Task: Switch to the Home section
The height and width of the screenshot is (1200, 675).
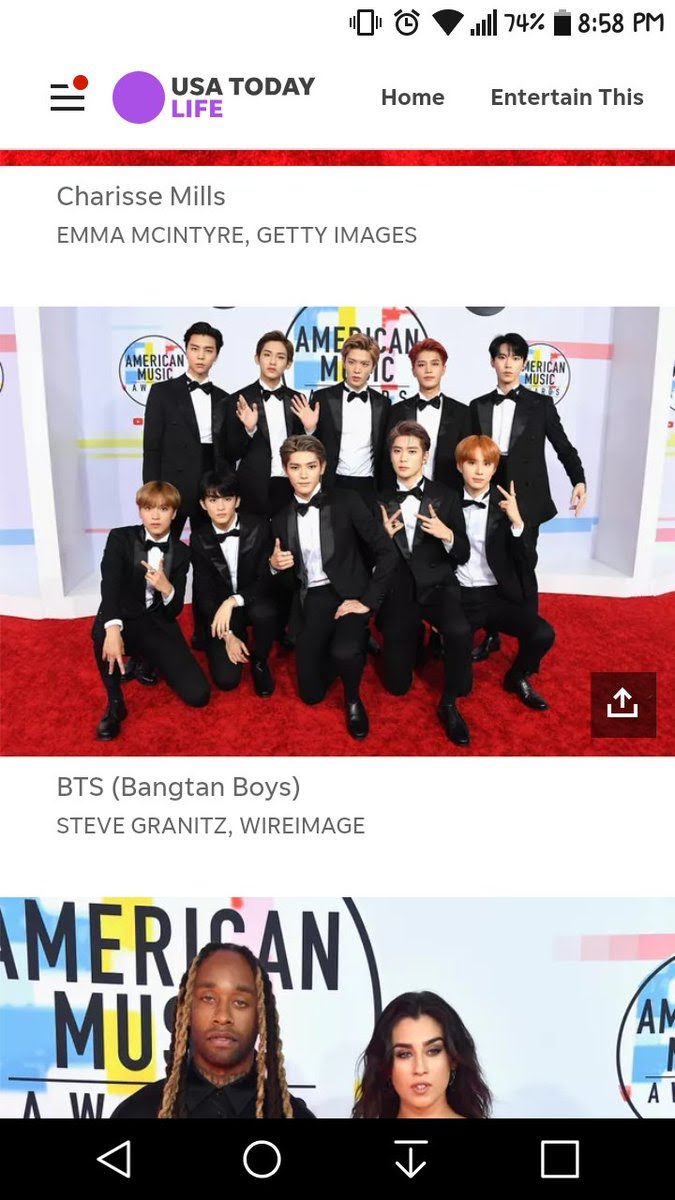Action: pos(412,97)
